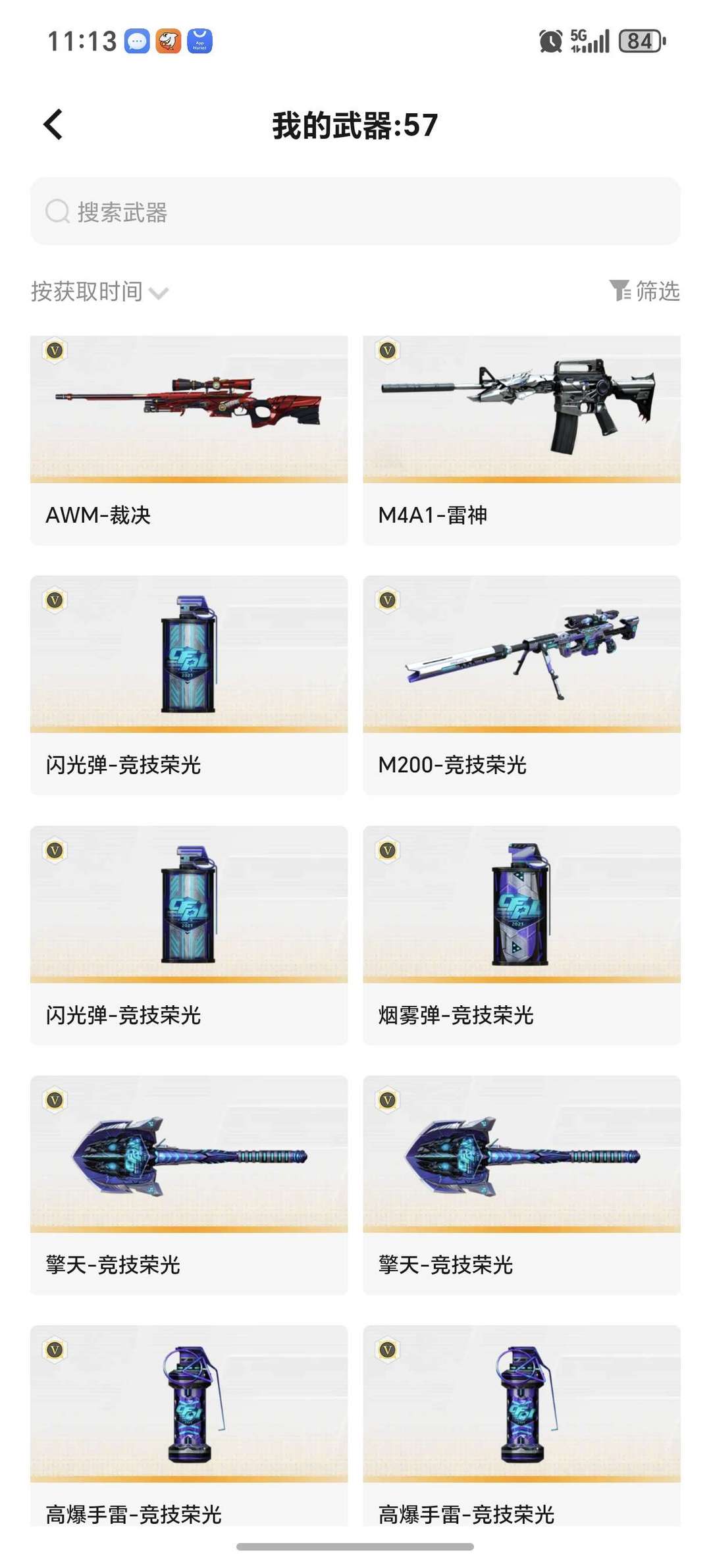Click the magnifier icon in the search bar
This screenshot has height=1568, width=711.
58,212
